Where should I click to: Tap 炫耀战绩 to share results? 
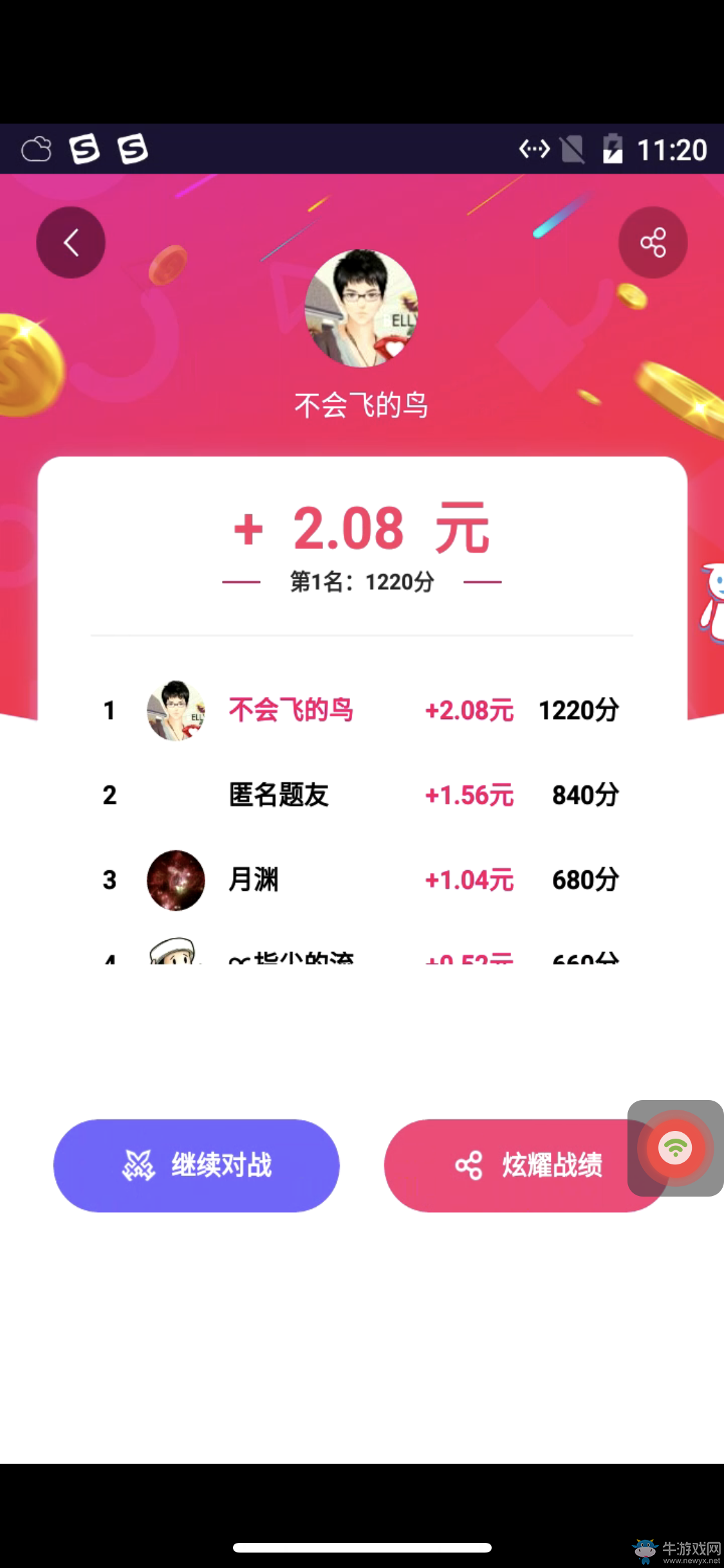click(508, 1166)
